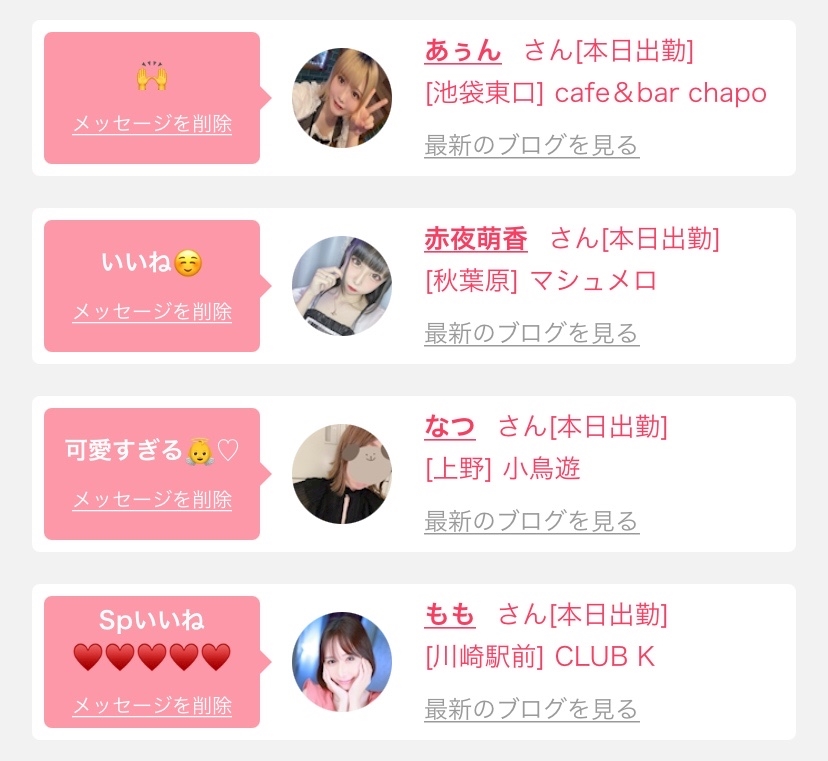This screenshot has height=761, width=828.
Task: Open 赤夜萌香's profile name link
Action: coord(475,239)
